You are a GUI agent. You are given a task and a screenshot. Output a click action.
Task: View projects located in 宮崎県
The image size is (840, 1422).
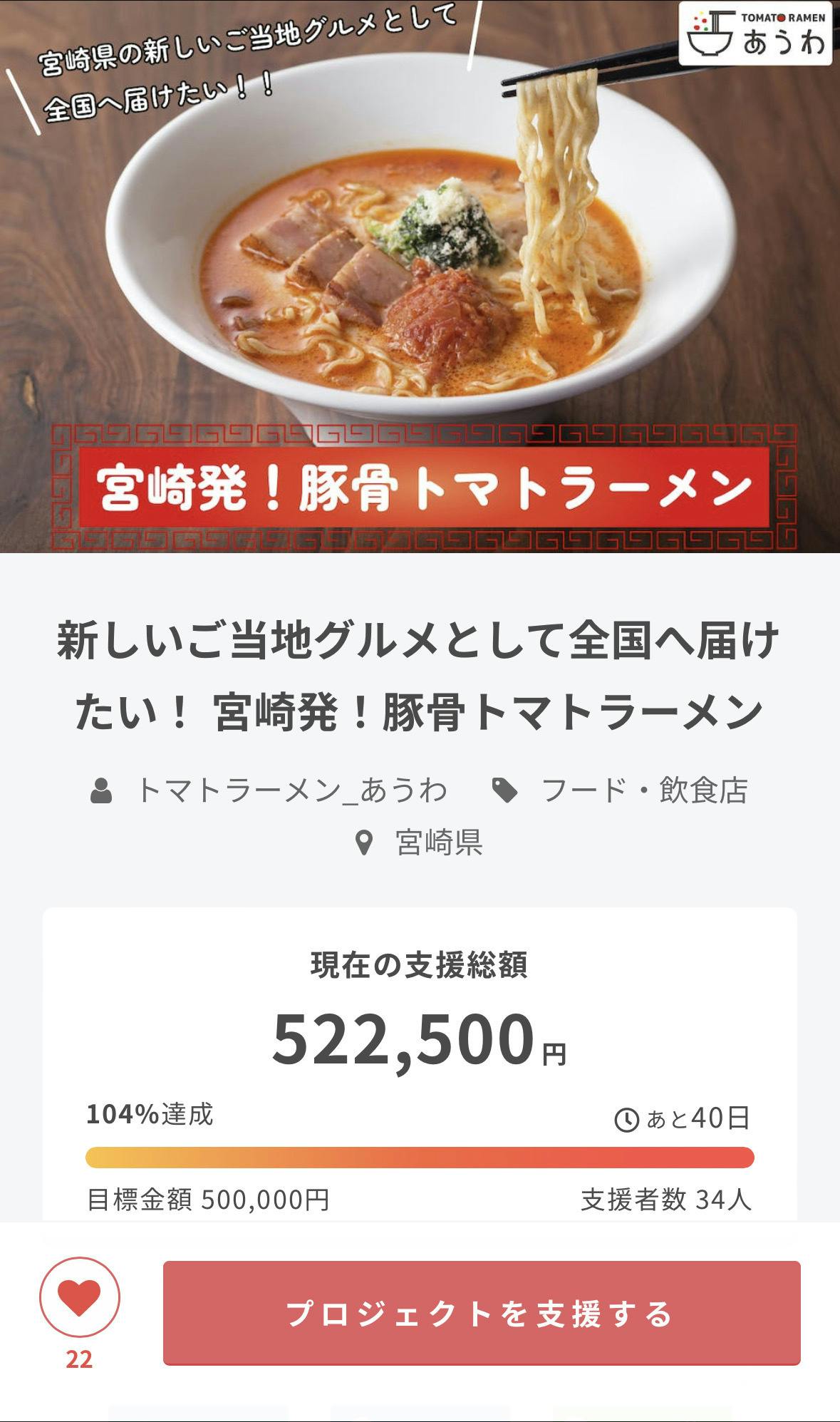pos(437,843)
